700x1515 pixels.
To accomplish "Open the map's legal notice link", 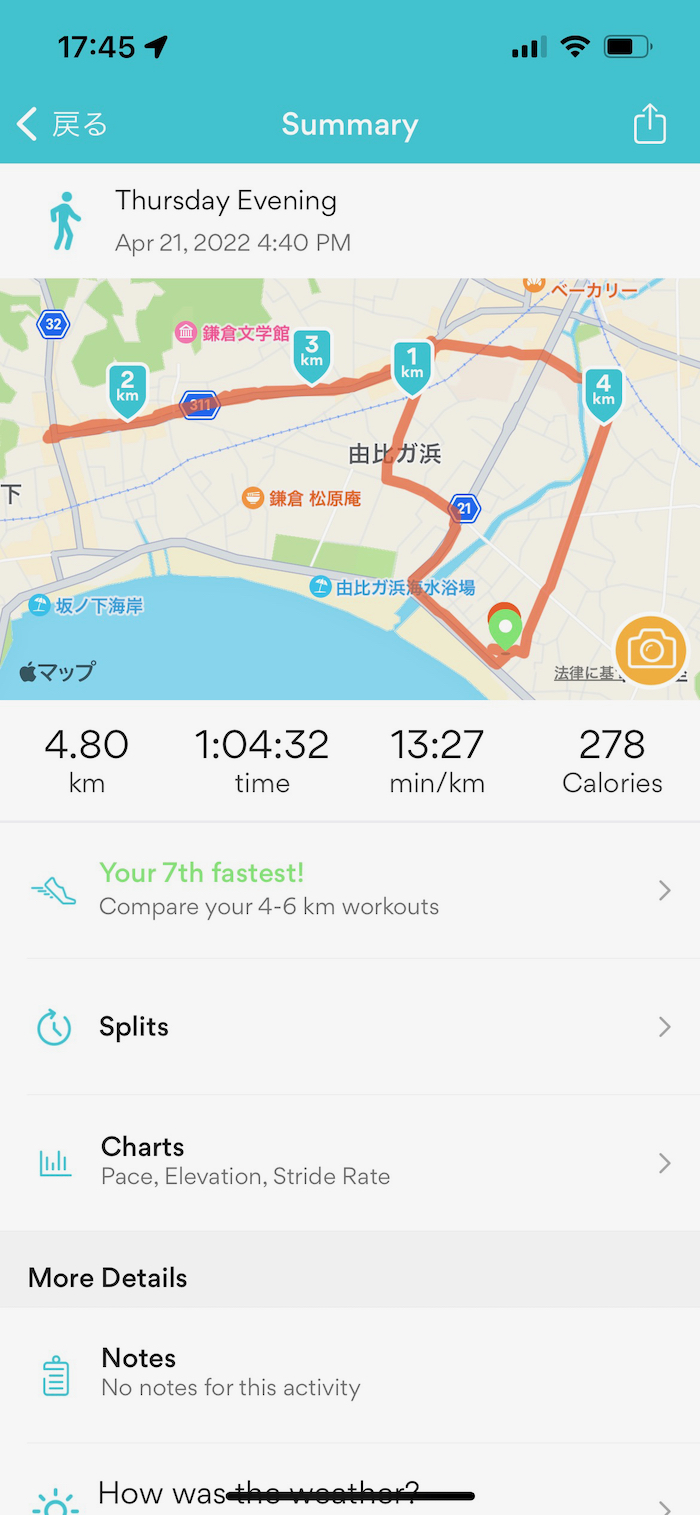I will pos(585,674).
